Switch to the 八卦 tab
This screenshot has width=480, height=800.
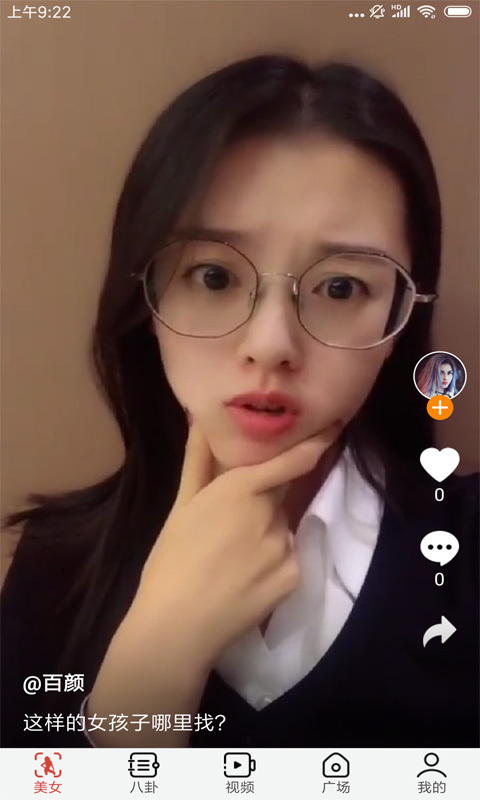click(144, 773)
